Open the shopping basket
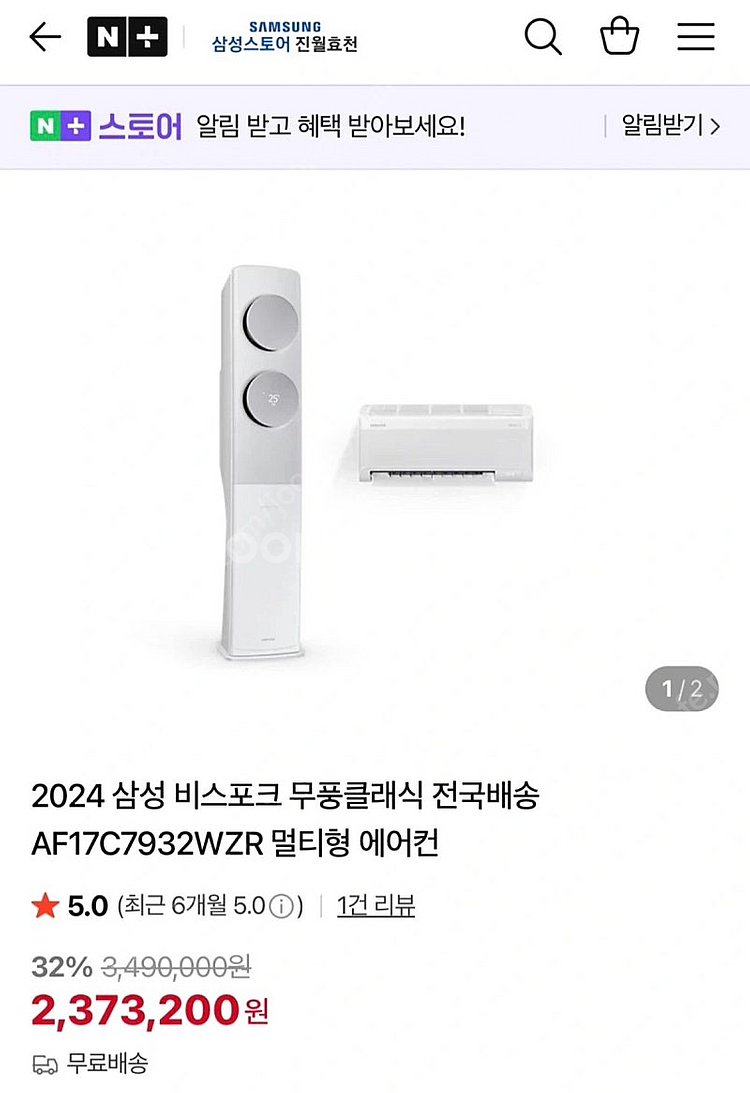This screenshot has height=1093, width=750. coord(619,38)
